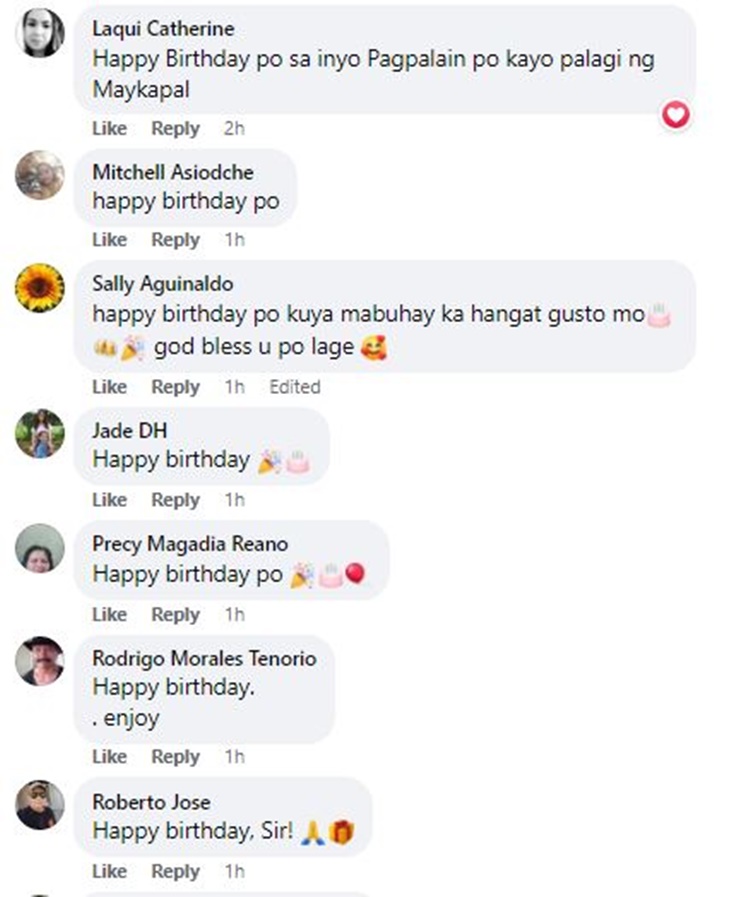The width and height of the screenshot is (750, 897).
Task: Open Laqui Catherine's profile name
Action: (163, 29)
